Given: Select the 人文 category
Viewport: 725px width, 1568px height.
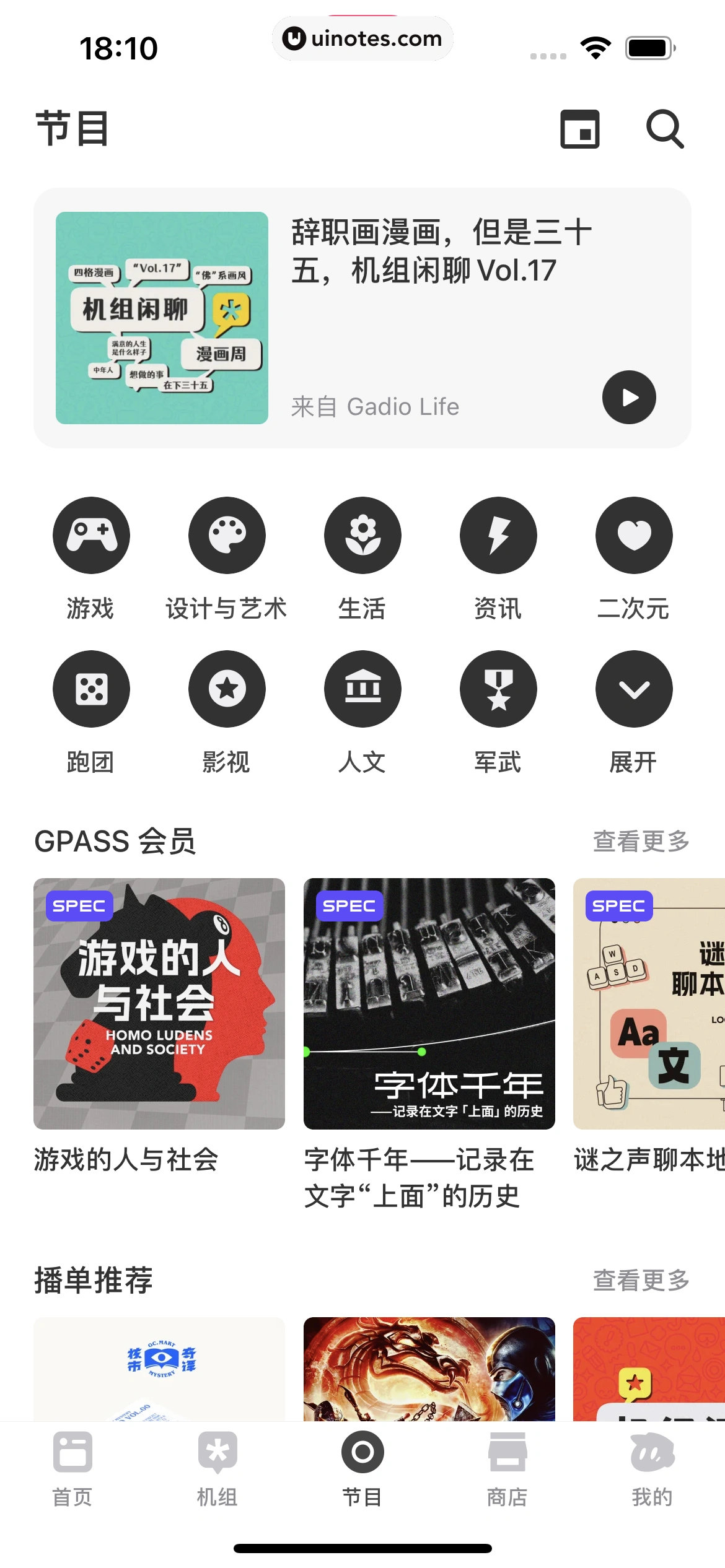Looking at the screenshot, I should click(362, 689).
